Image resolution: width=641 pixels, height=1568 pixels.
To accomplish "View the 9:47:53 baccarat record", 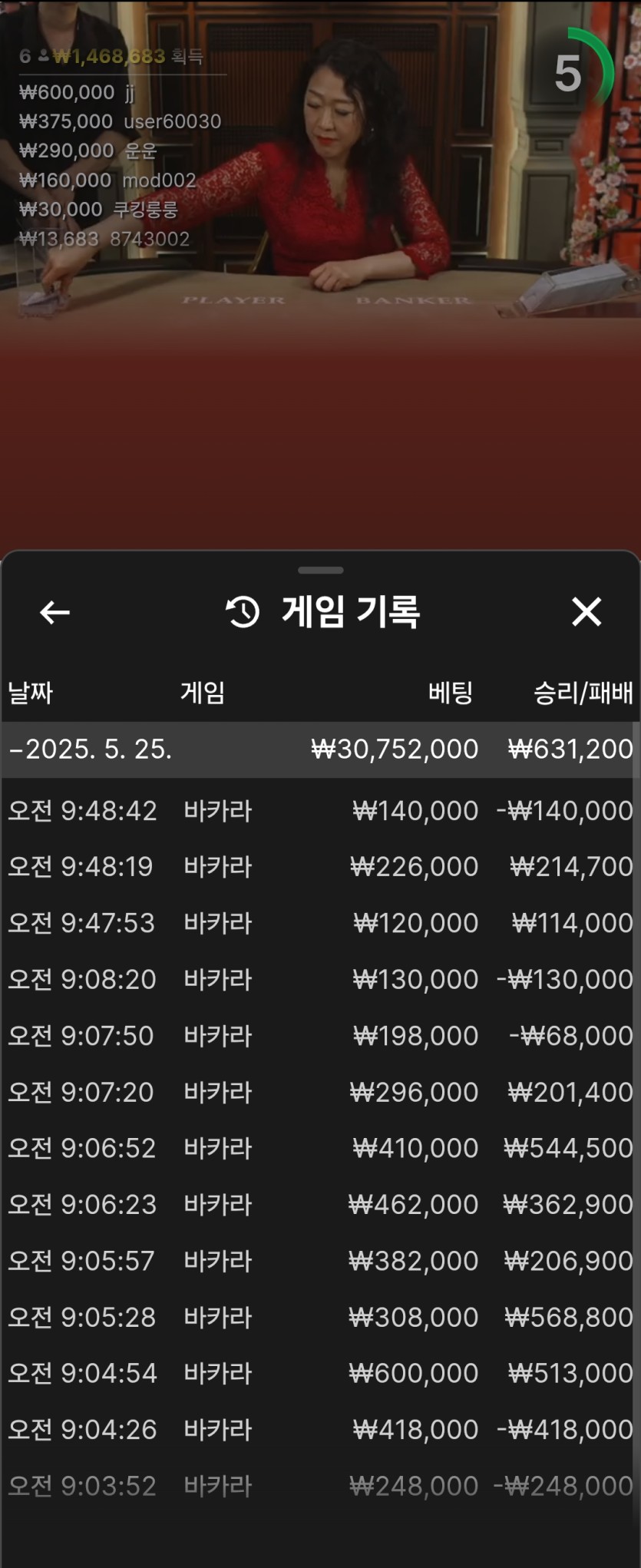I will [x=320, y=923].
